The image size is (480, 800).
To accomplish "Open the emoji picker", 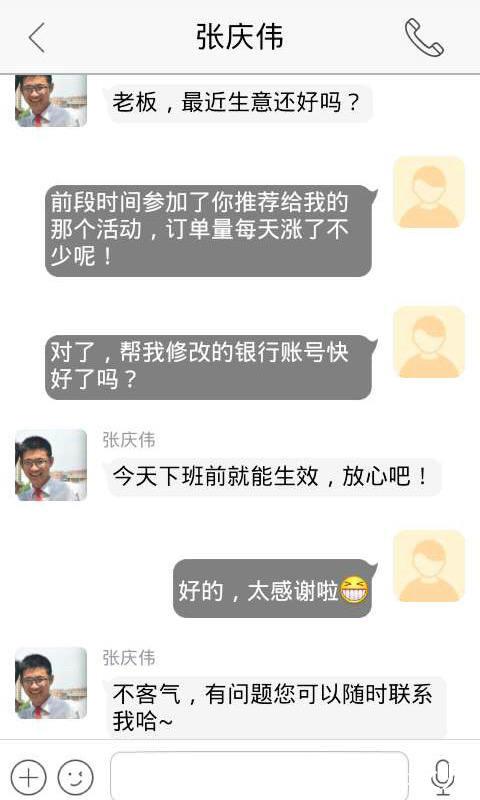I will pyautogui.click(x=75, y=777).
